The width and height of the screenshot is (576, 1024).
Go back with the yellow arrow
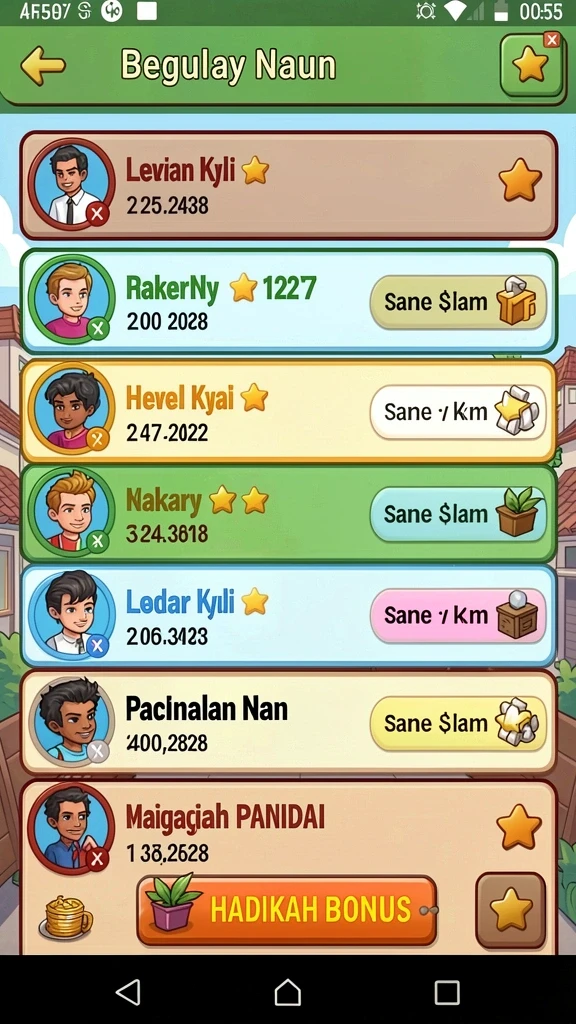click(x=43, y=65)
